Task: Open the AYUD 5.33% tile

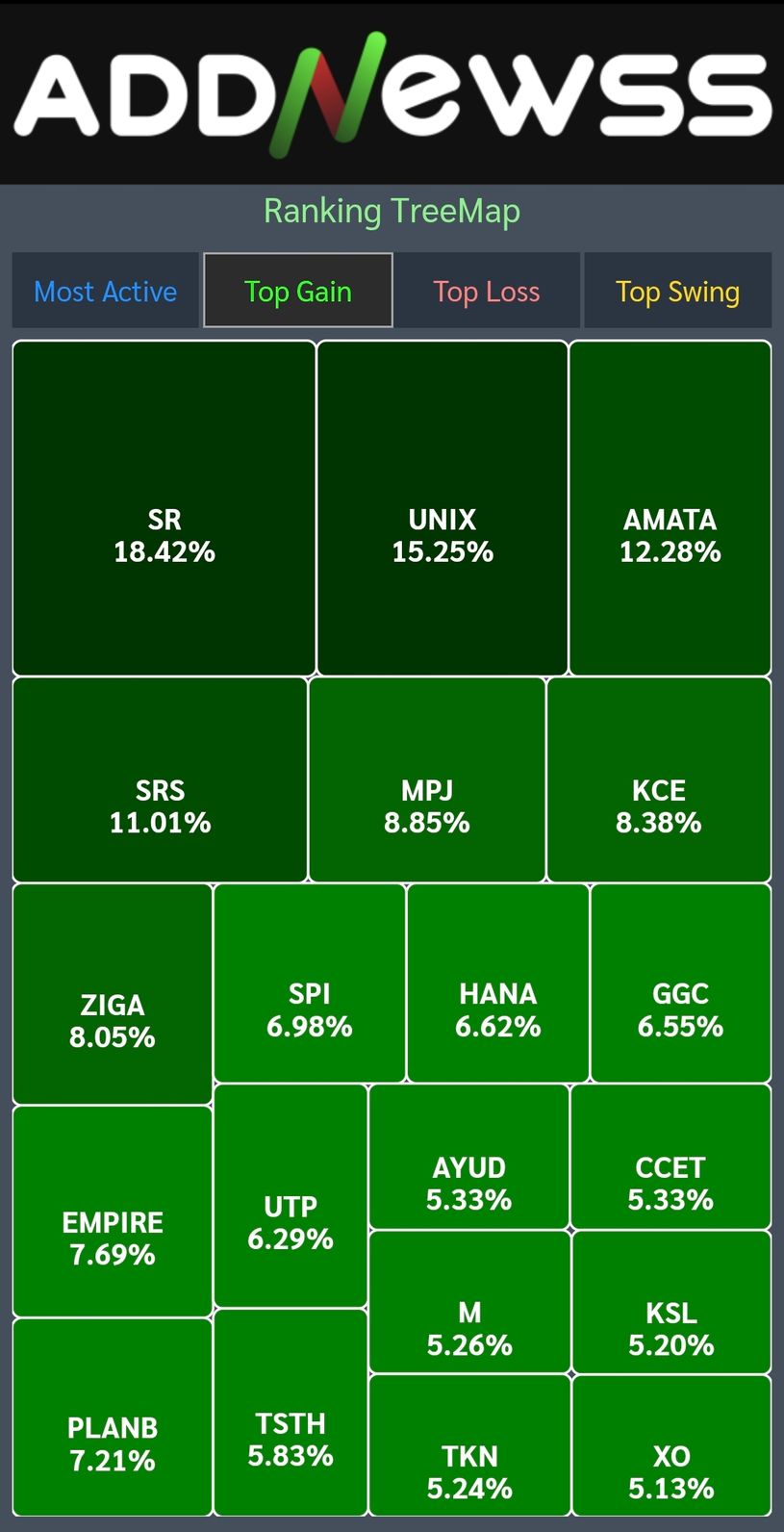Action: click(x=469, y=1157)
